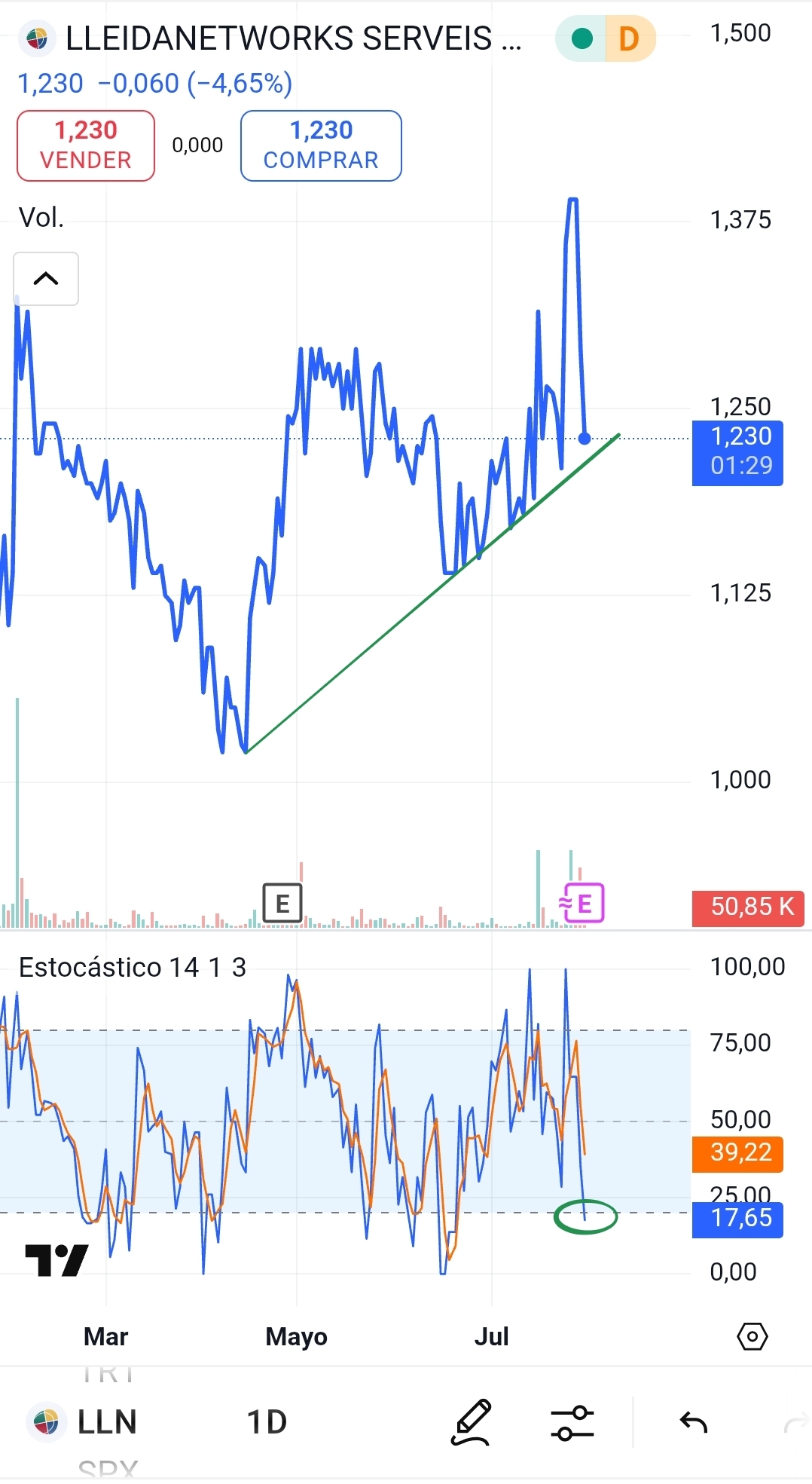The image size is (812, 1484).
Task: Open the LLN symbol search
Action: click(82, 1422)
